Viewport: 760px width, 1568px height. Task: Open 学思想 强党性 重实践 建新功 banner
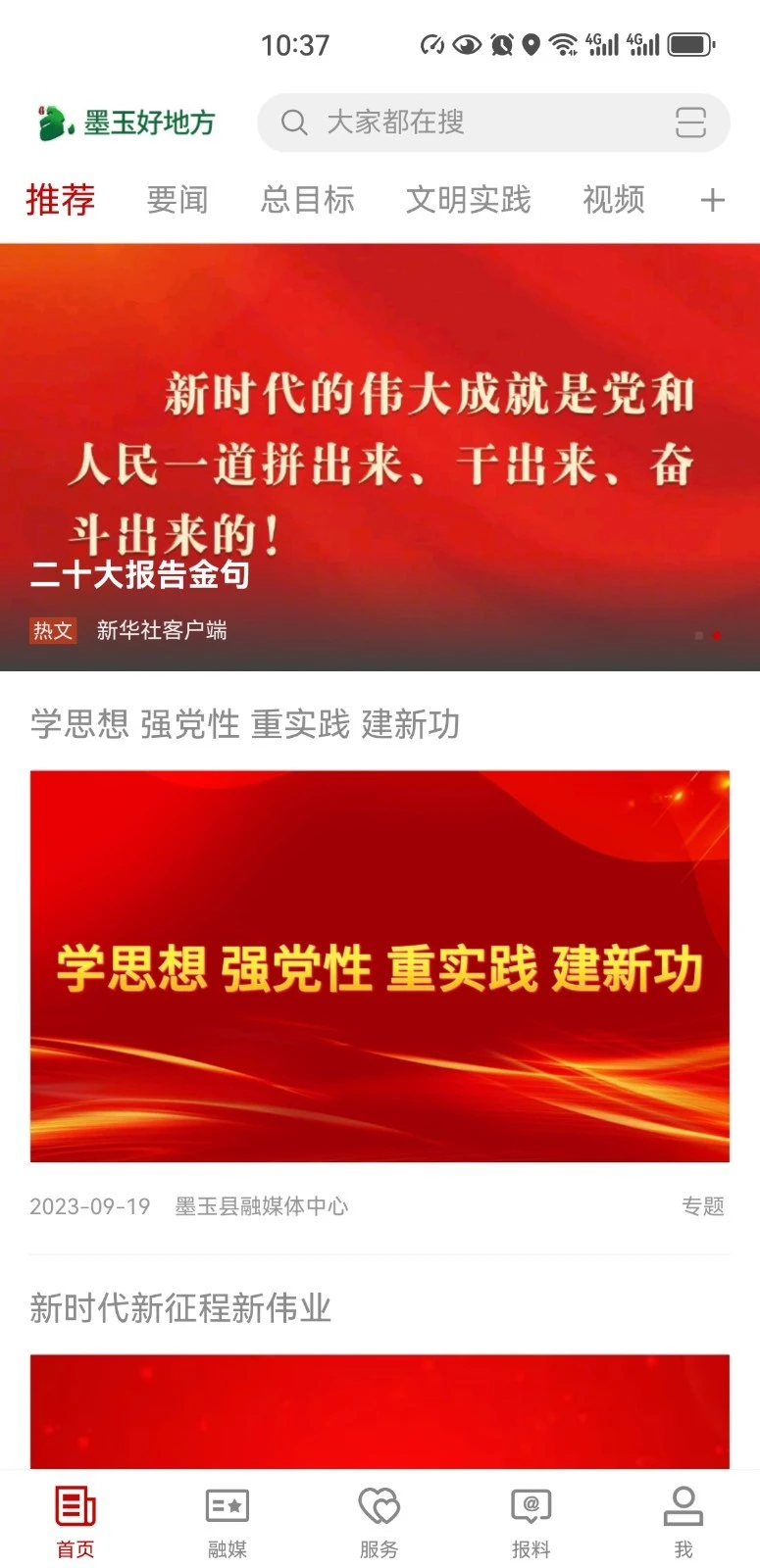point(380,966)
